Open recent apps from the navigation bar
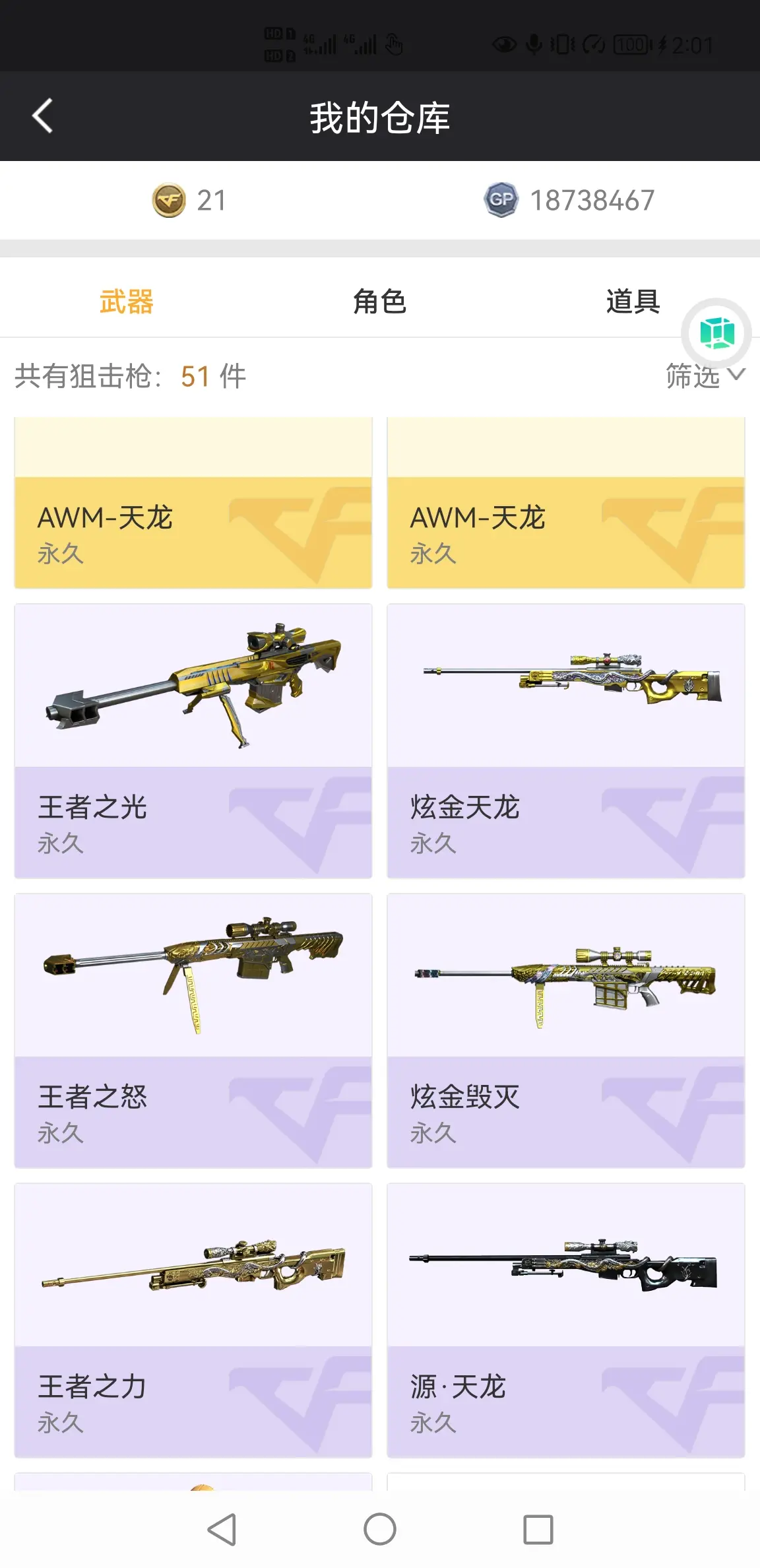This screenshot has width=760, height=1568. coord(538,1528)
